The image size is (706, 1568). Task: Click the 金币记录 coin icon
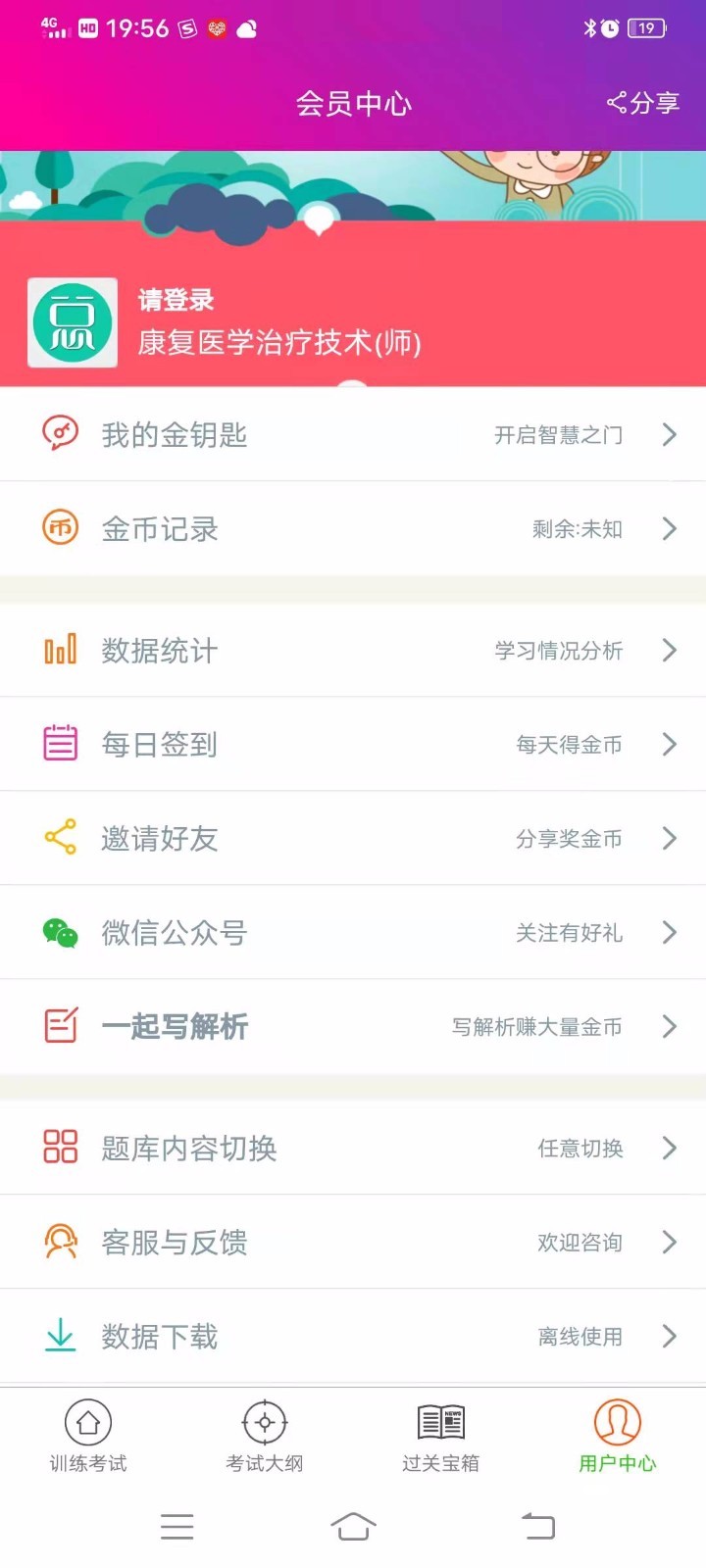click(59, 528)
